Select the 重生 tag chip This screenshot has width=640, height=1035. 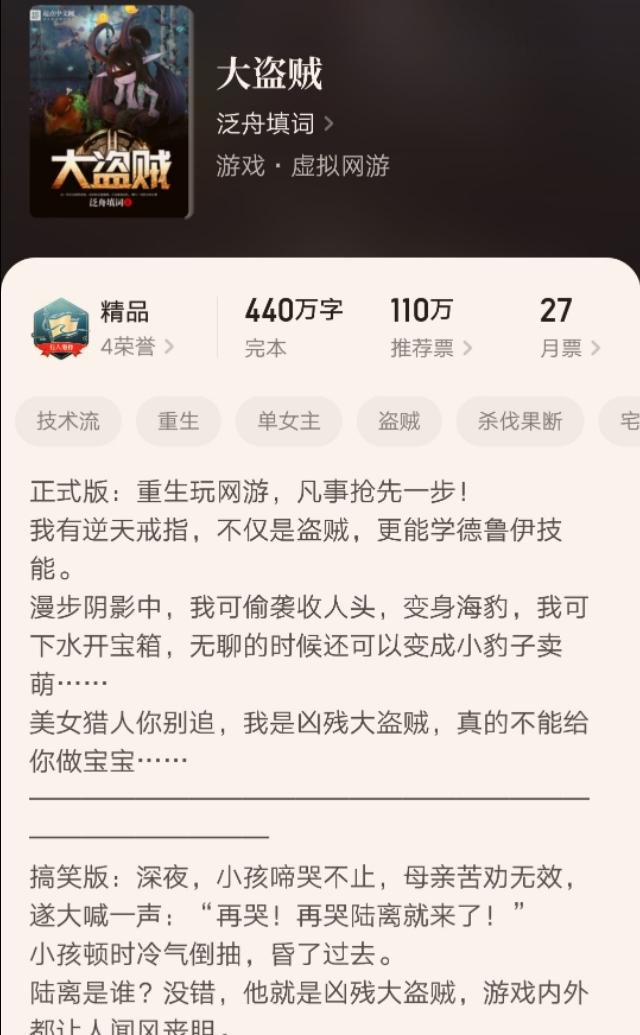click(x=178, y=420)
